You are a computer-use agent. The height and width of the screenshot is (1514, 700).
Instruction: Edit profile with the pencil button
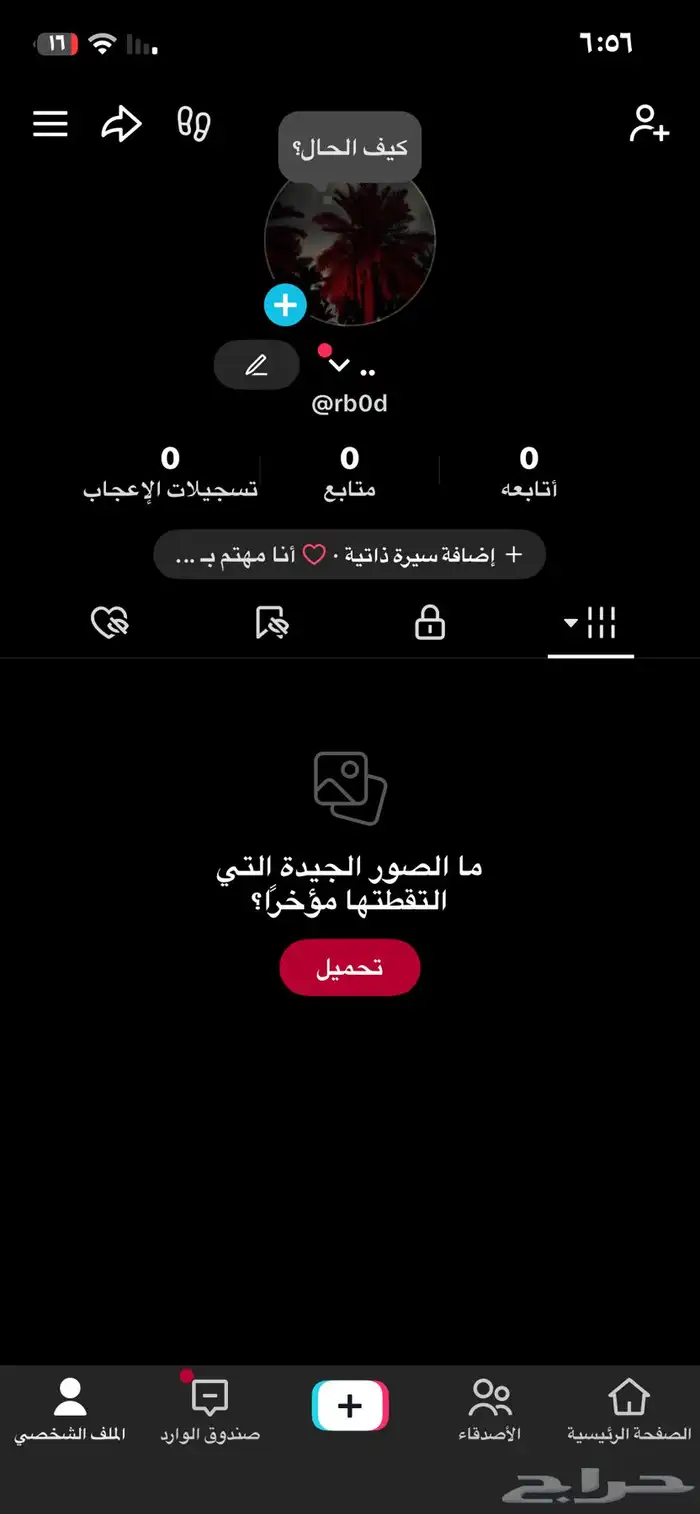coord(257,366)
